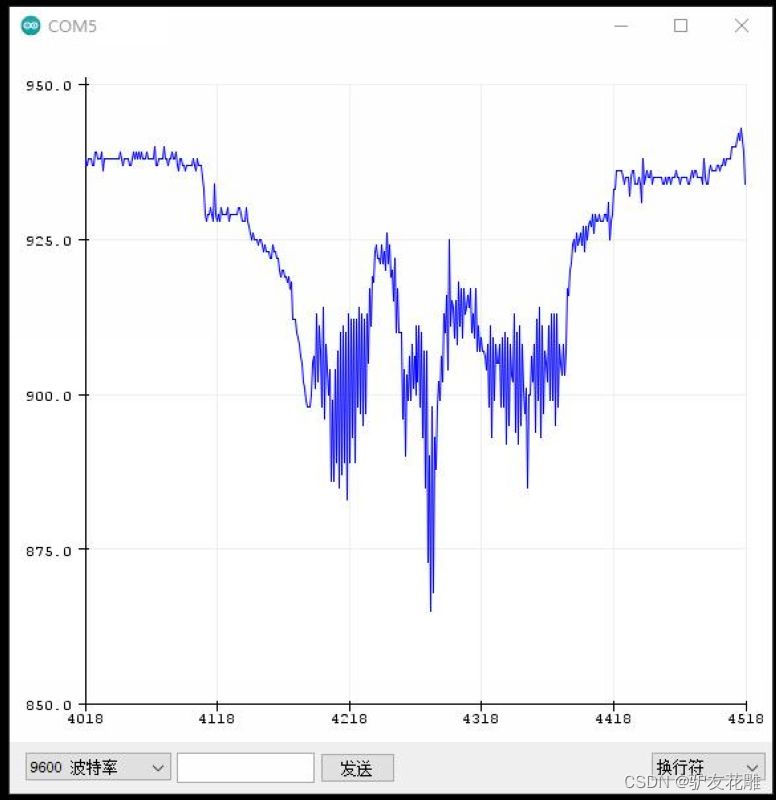Viewport: 776px width, 800px height.
Task: Maximize the COM5 window
Action: (681, 26)
